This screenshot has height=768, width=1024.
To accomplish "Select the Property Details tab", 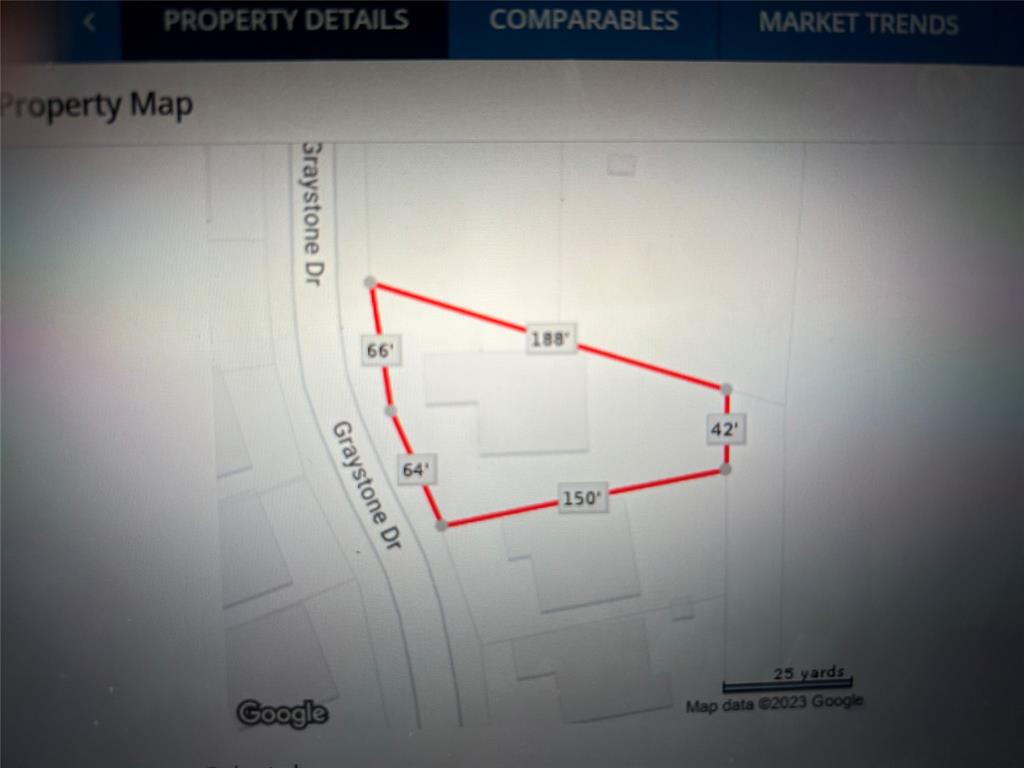I will (285, 22).
